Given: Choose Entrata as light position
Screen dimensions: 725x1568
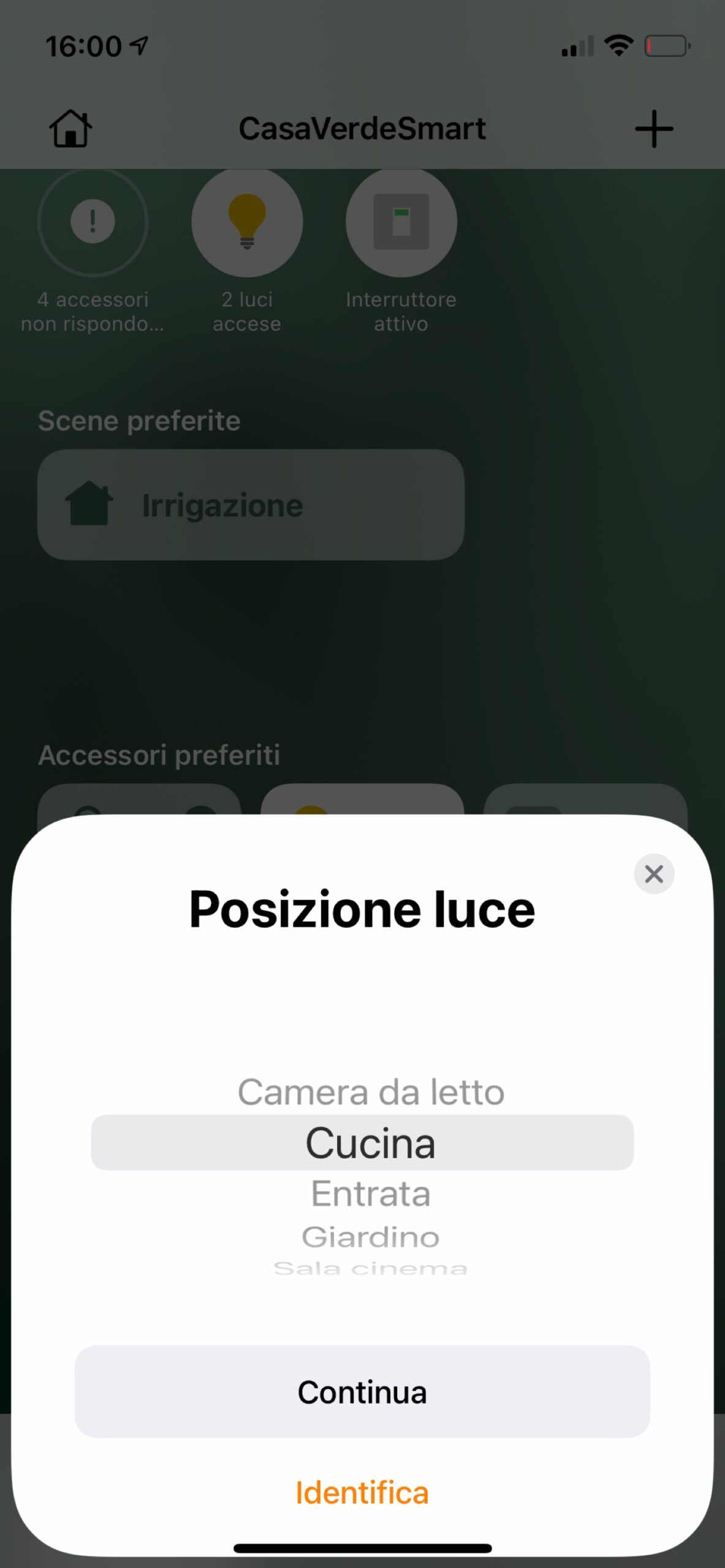Looking at the screenshot, I should pos(371,1194).
